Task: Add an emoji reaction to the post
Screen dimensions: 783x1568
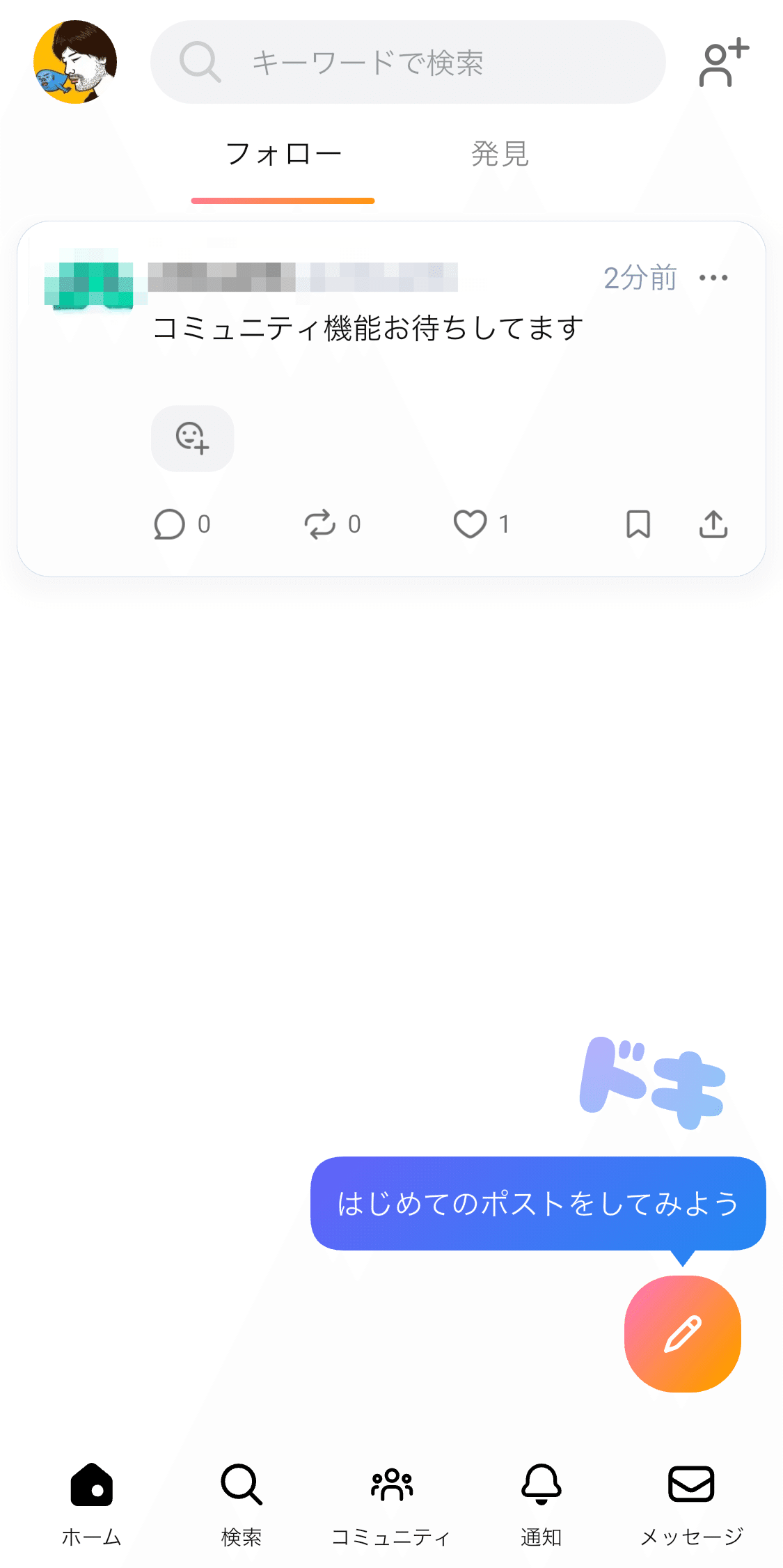Action: click(x=193, y=438)
